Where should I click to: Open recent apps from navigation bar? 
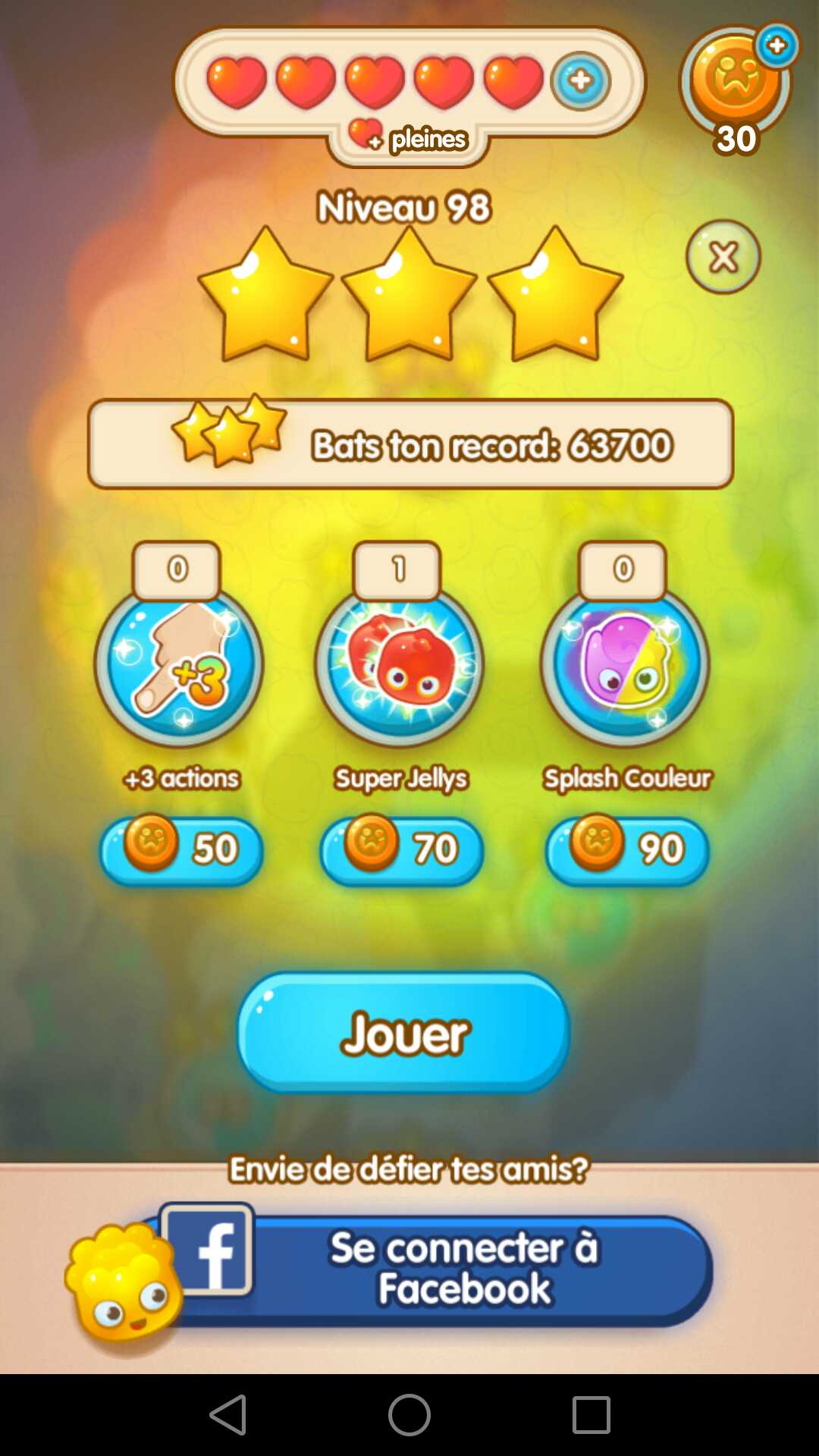tap(591, 1415)
